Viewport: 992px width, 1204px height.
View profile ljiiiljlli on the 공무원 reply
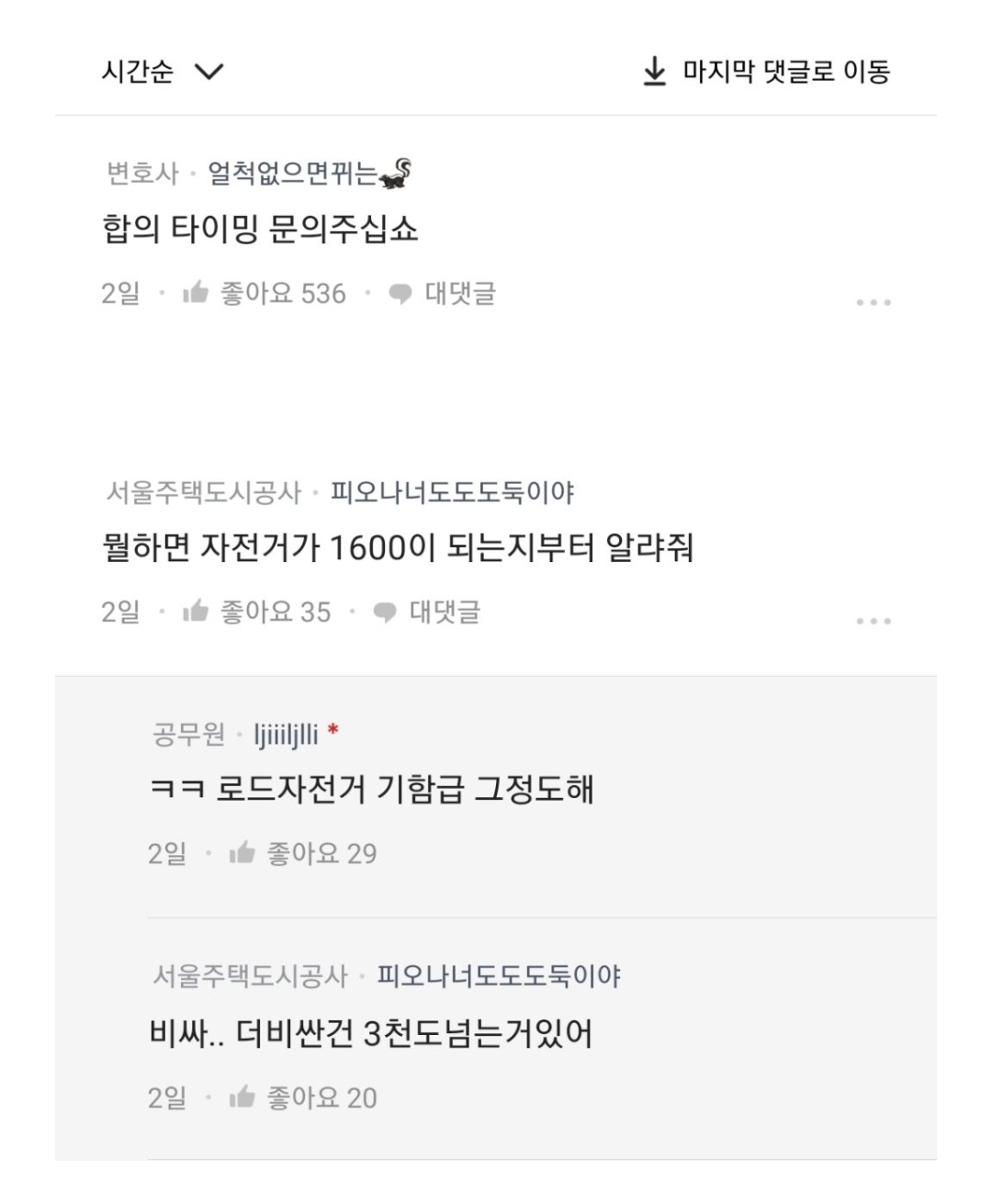[287, 735]
